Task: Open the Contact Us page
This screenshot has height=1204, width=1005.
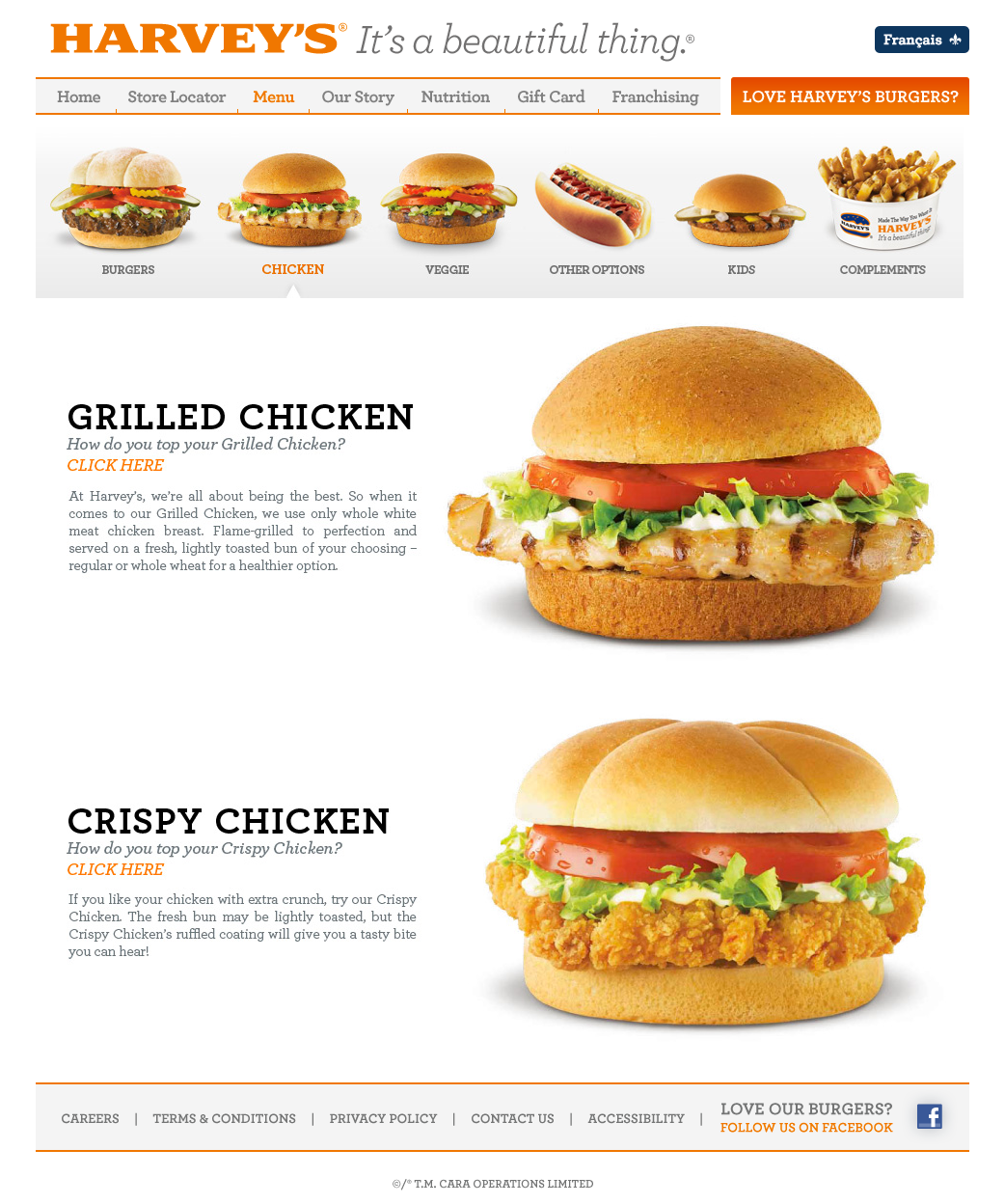Action: tap(512, 1118)
